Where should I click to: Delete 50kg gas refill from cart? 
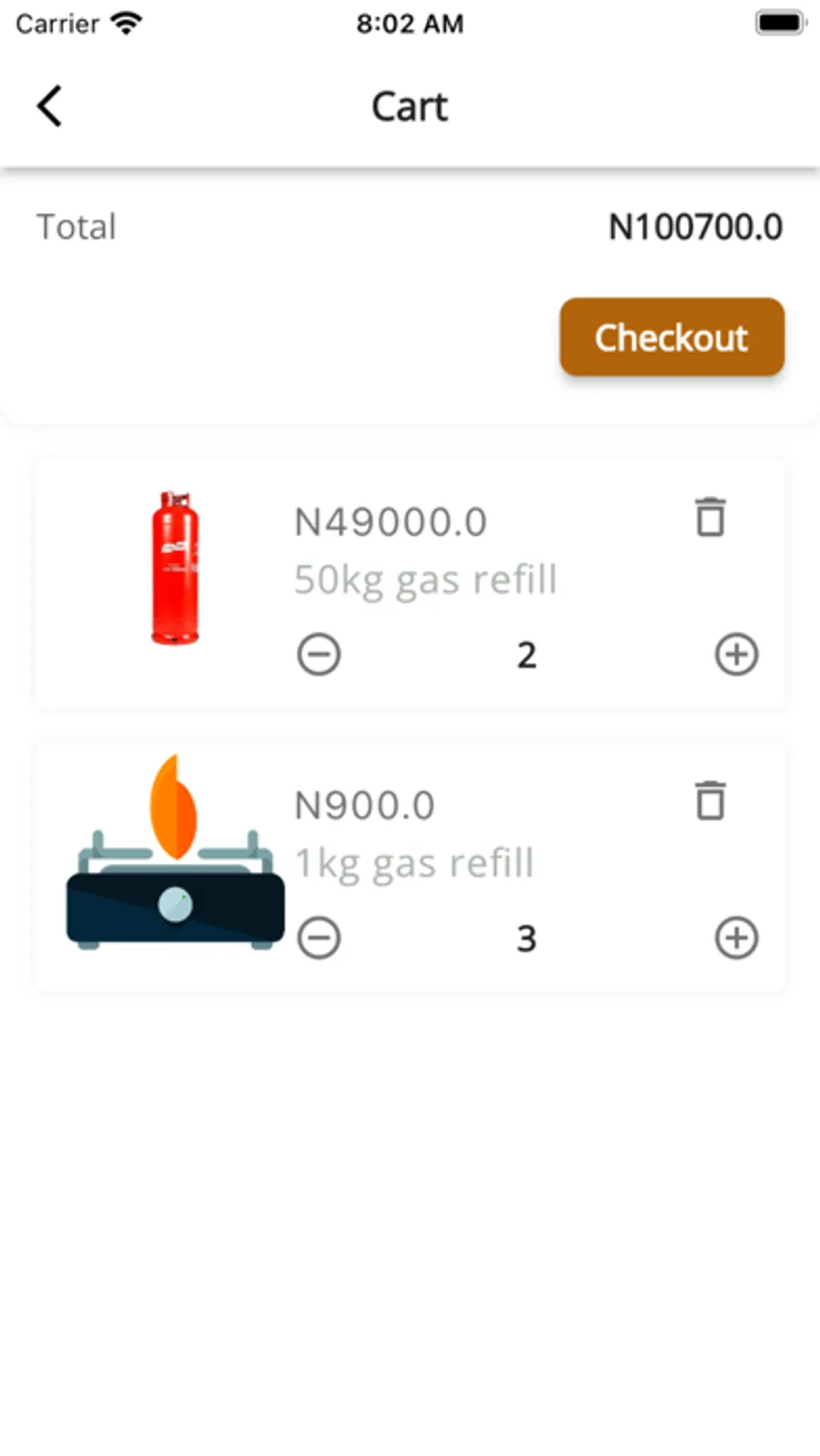point(710,518)
